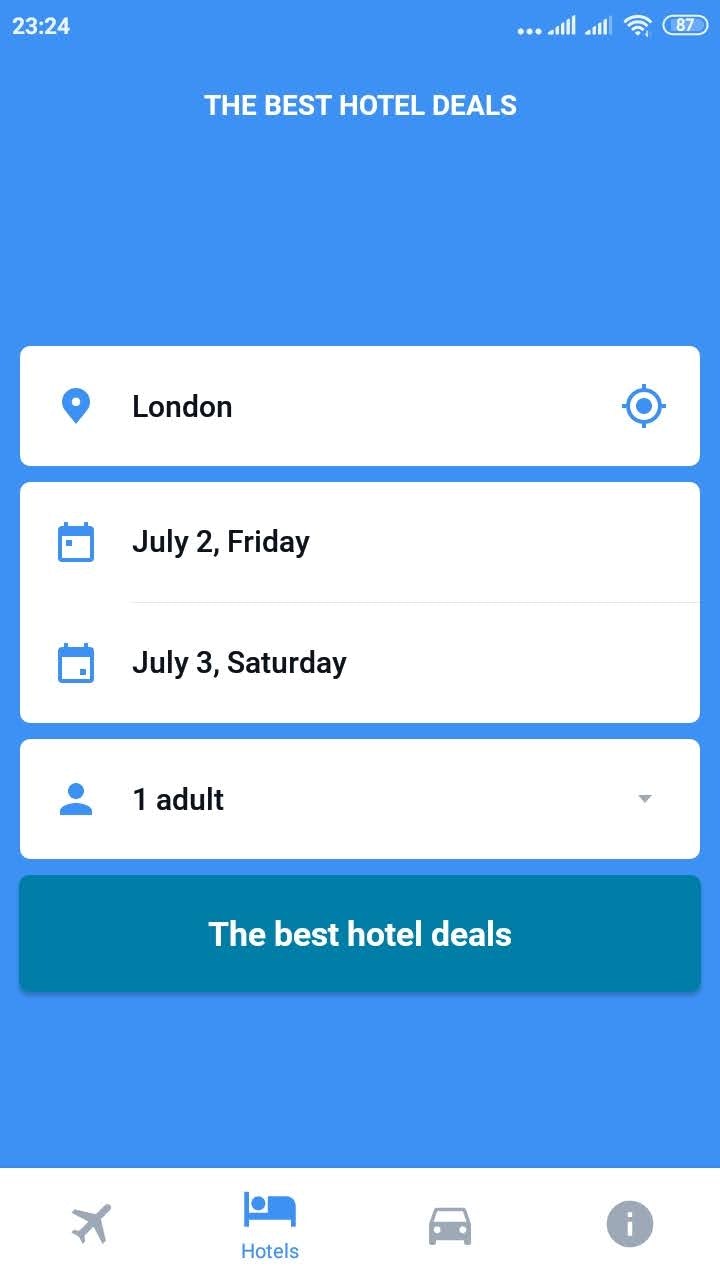The height and width of the screenshot is (1280, 720).
Task: Tap the current location crosshair icon
Action: click(x=644, y=406)
